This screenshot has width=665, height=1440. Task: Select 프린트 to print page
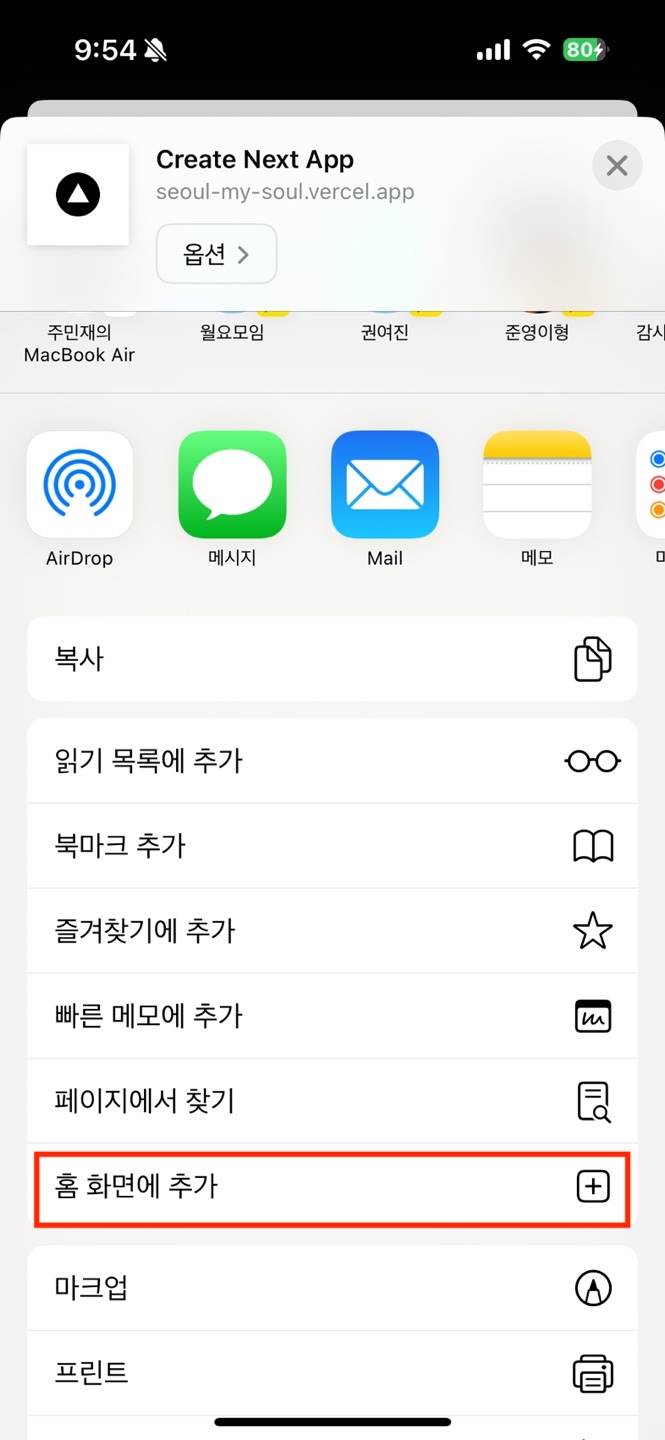332,1372
